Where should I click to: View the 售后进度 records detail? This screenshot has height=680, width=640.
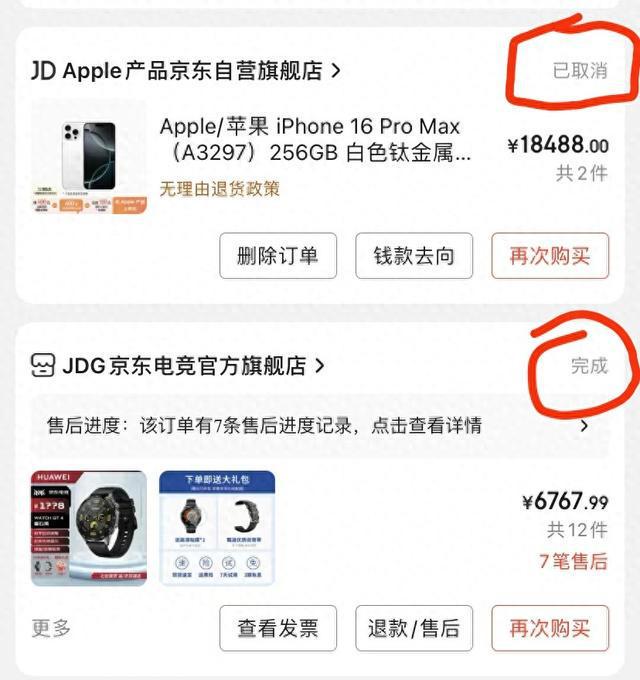pos(318,425)
